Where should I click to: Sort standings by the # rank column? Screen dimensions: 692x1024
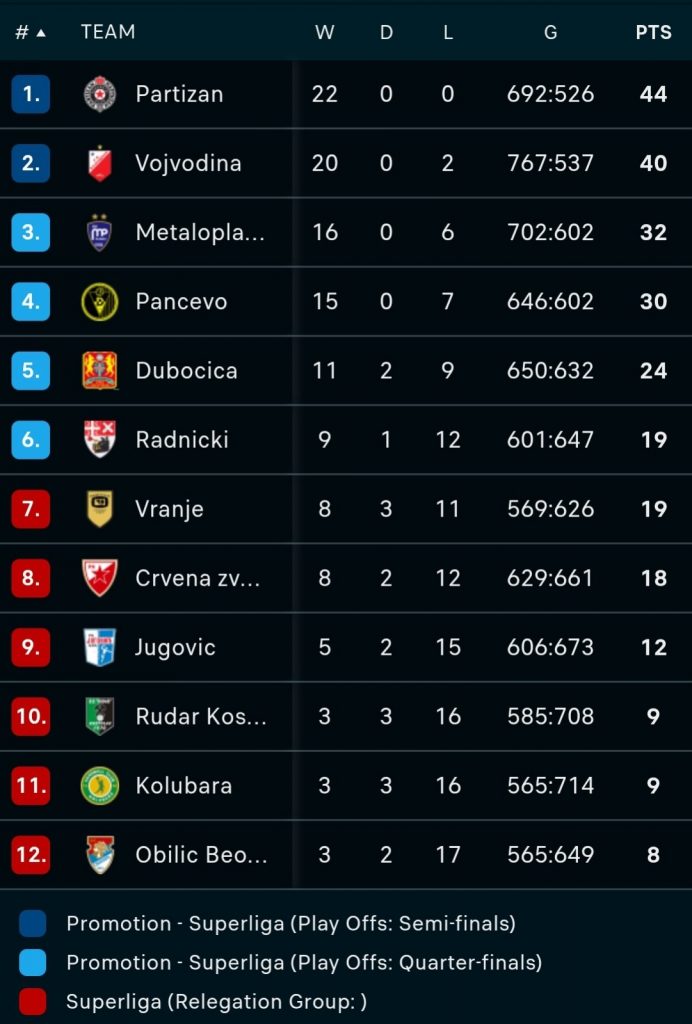[30, 32]
